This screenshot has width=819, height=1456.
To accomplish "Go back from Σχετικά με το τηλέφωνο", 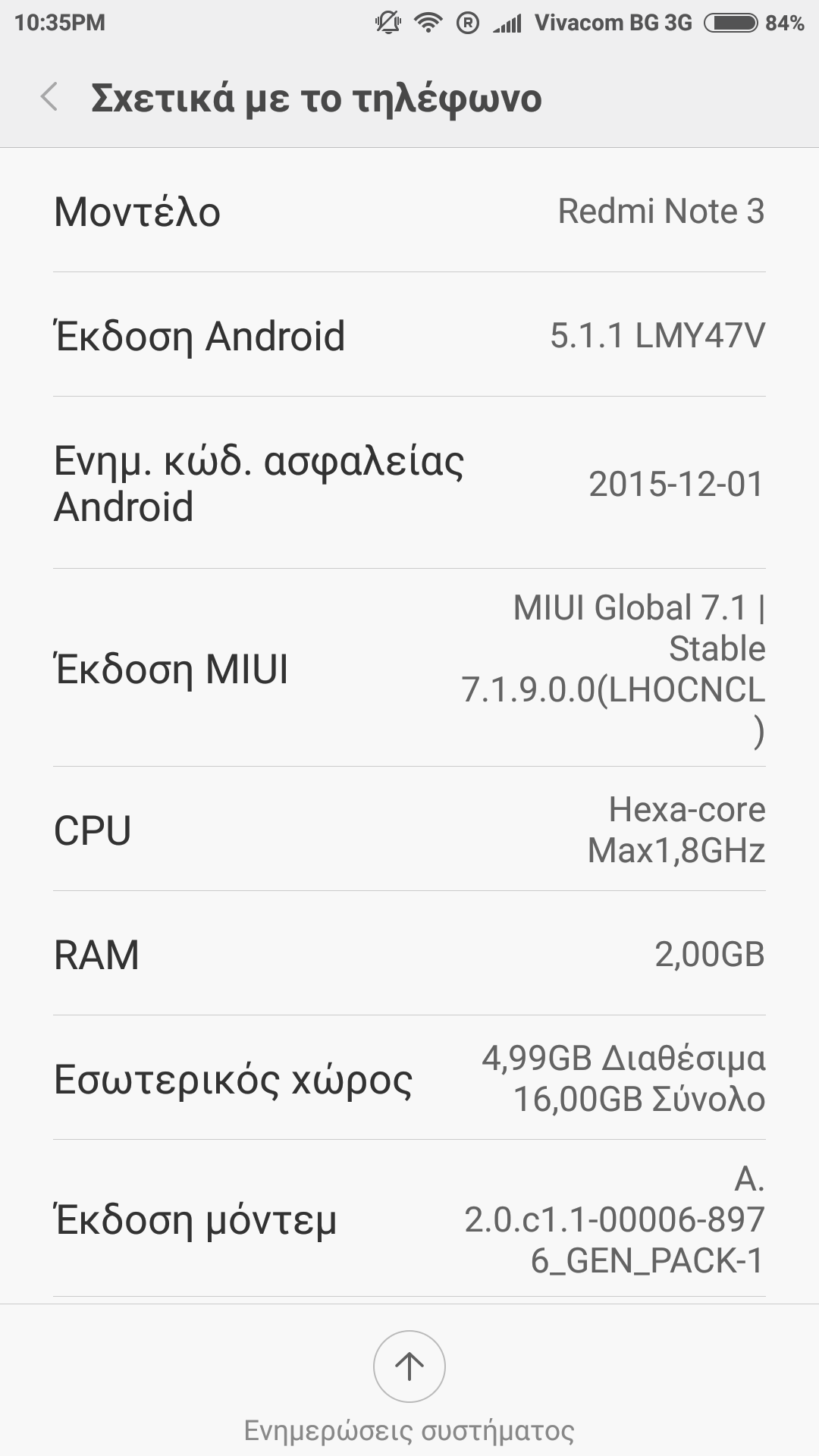I will 50,98.
